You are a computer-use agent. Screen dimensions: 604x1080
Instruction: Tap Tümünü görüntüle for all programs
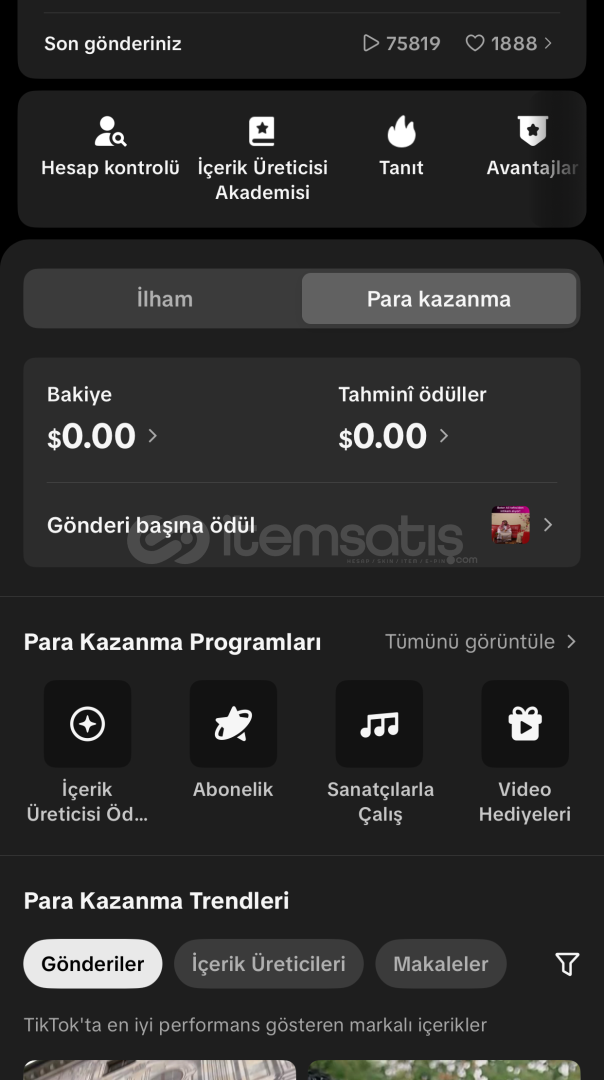pyautogui.click(x=480, y=642)
